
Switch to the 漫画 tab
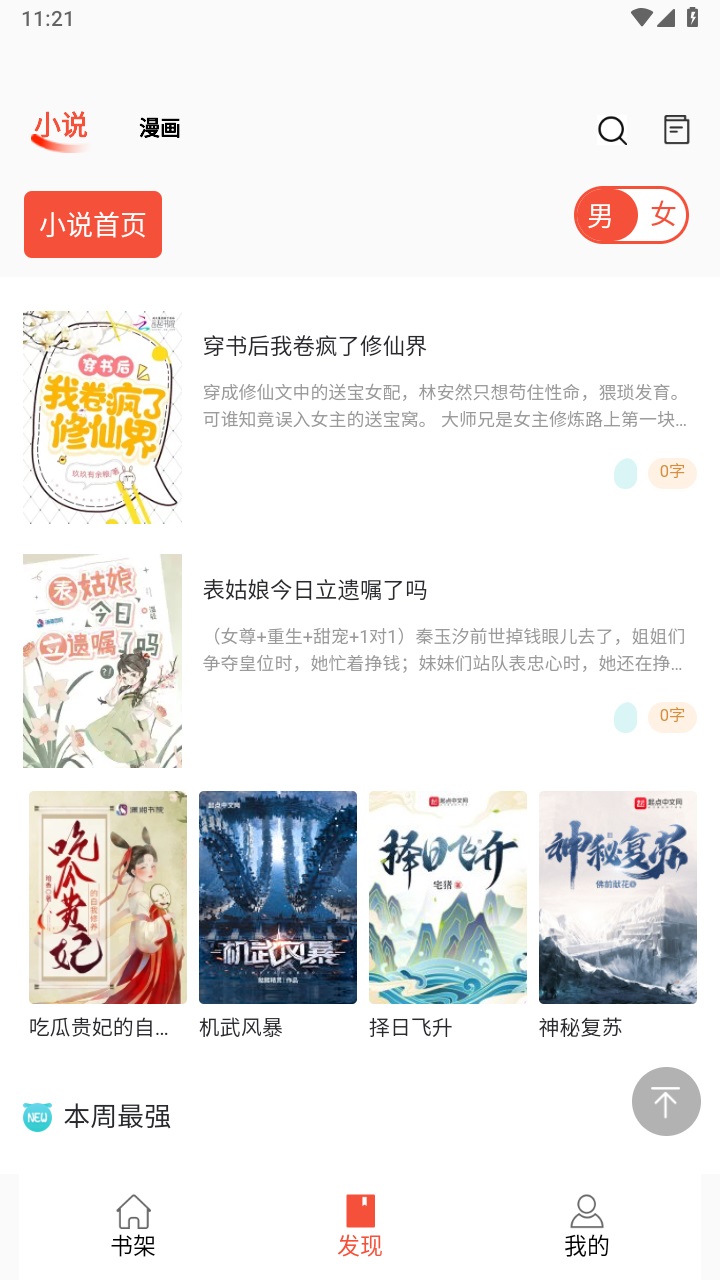[160, 128]
